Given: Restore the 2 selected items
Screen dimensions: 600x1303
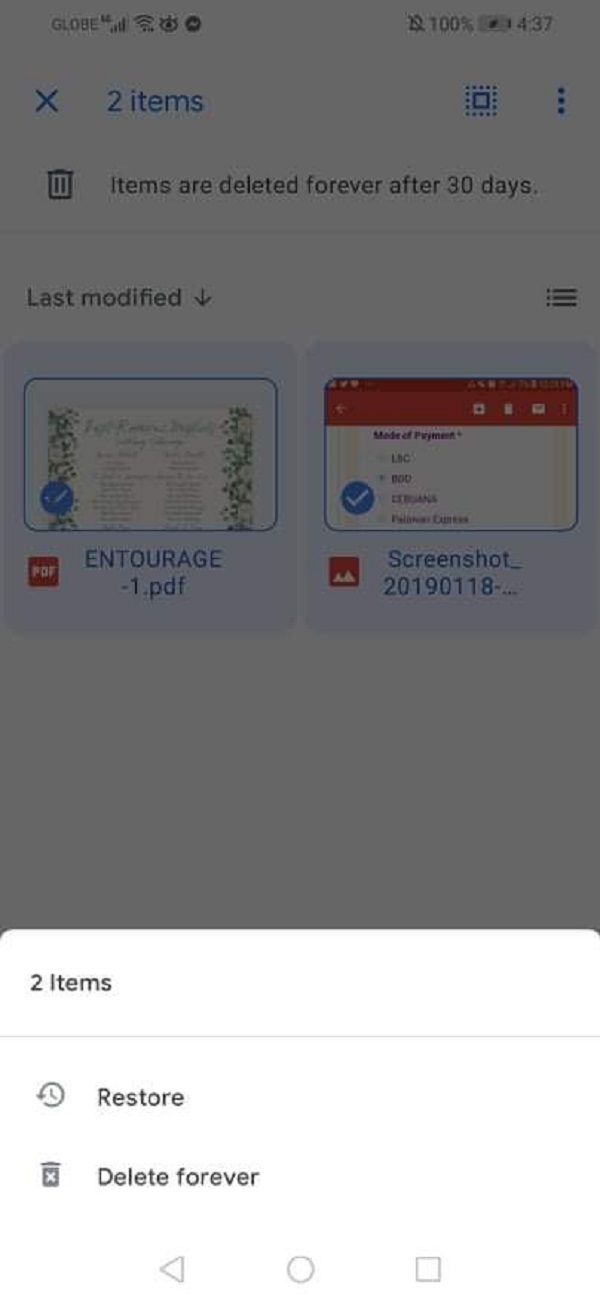Looking at the screenshot, I should point(139,1097).
